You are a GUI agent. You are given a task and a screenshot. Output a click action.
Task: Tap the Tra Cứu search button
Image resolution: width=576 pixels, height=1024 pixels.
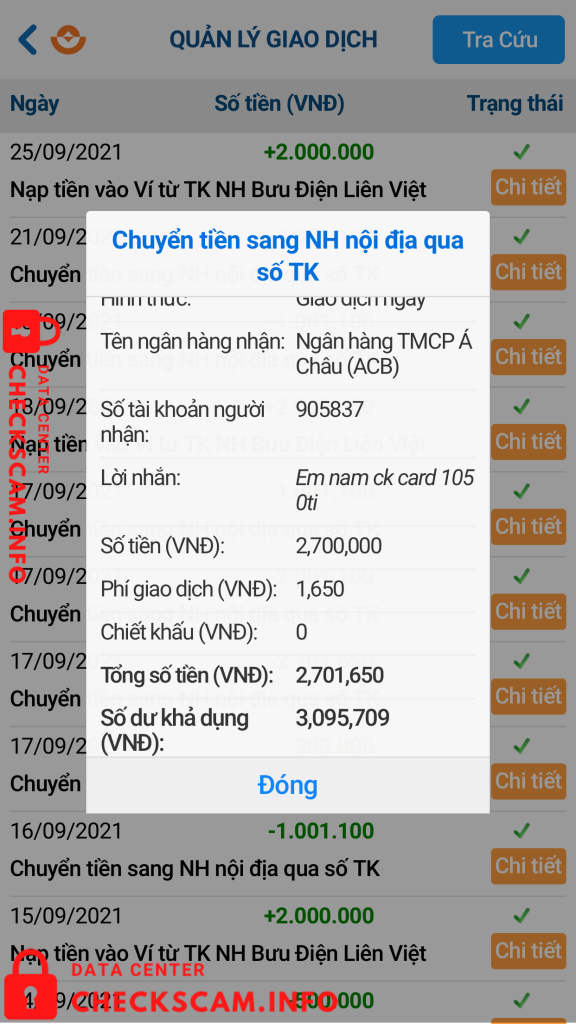pos(499,40)
